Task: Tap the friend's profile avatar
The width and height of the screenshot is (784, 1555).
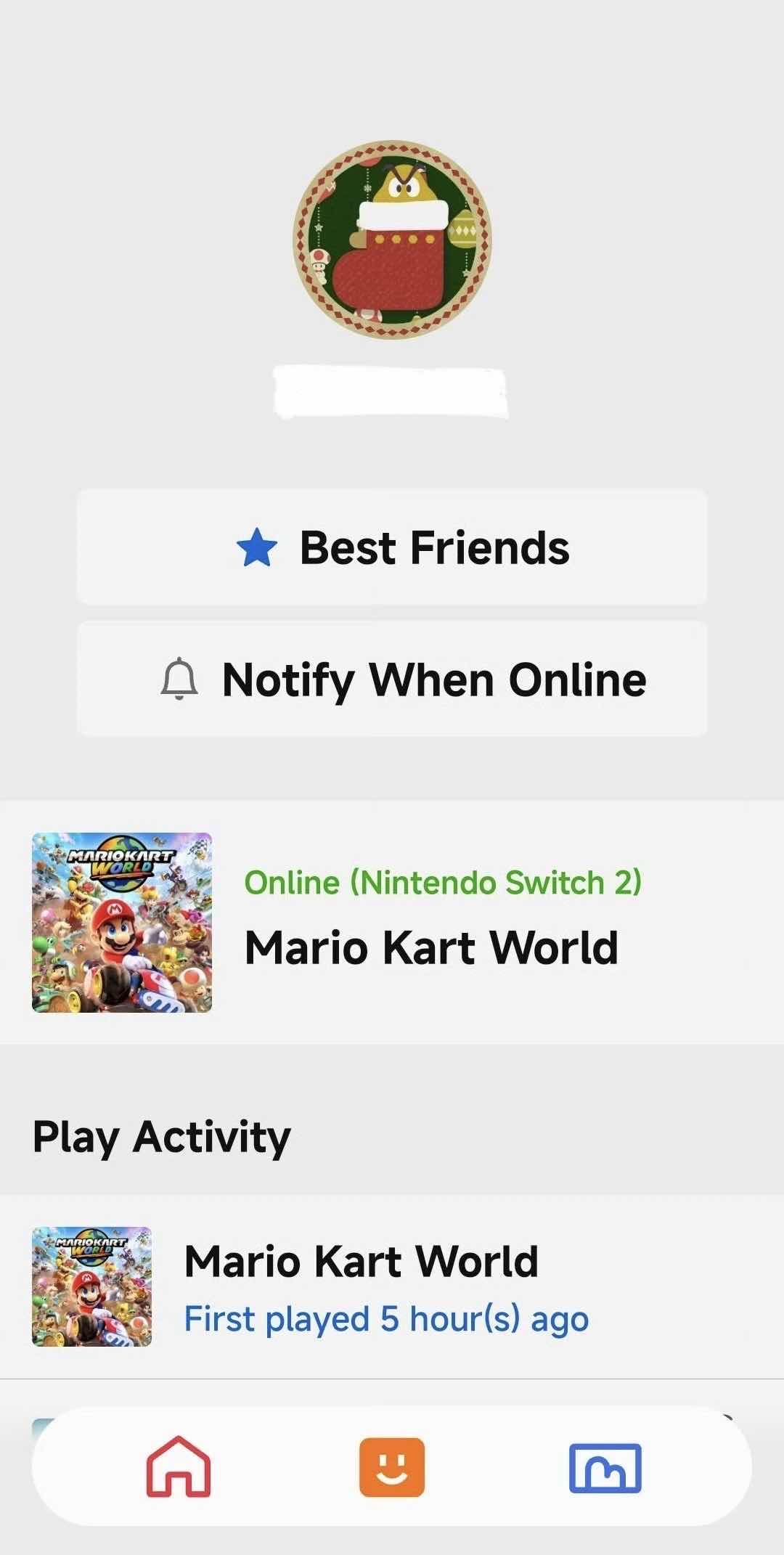Action: [x=392, y=240]
